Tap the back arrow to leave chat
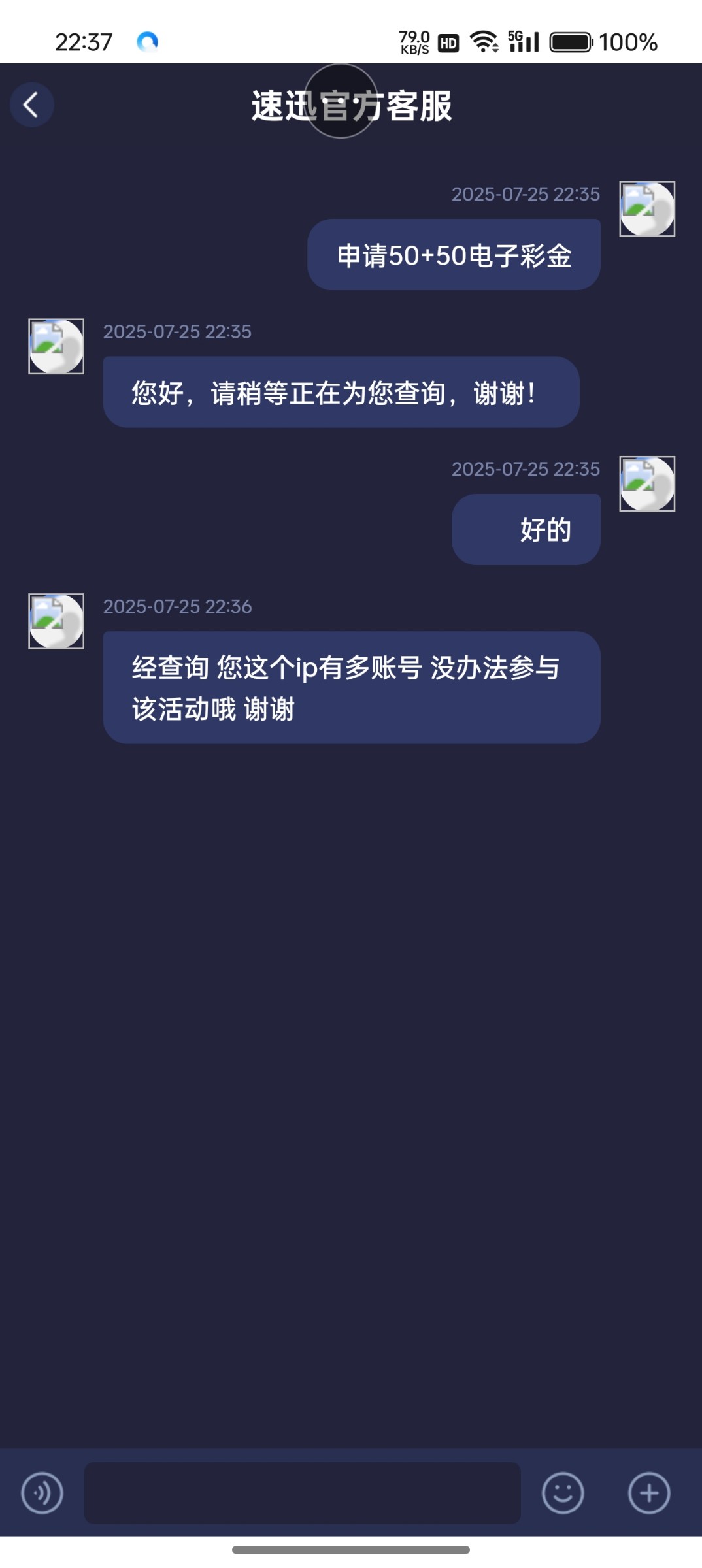The image size is (702, 1568). pyautogui.click(x=33, y=105)
